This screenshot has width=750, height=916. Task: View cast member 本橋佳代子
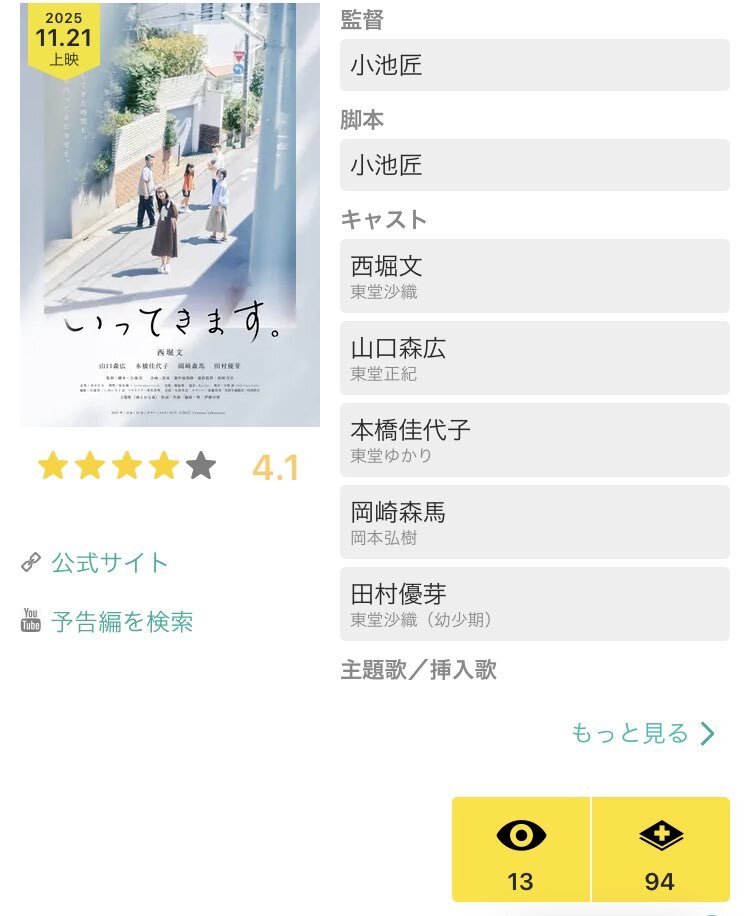pyautogui.click(x=534, y=440)
